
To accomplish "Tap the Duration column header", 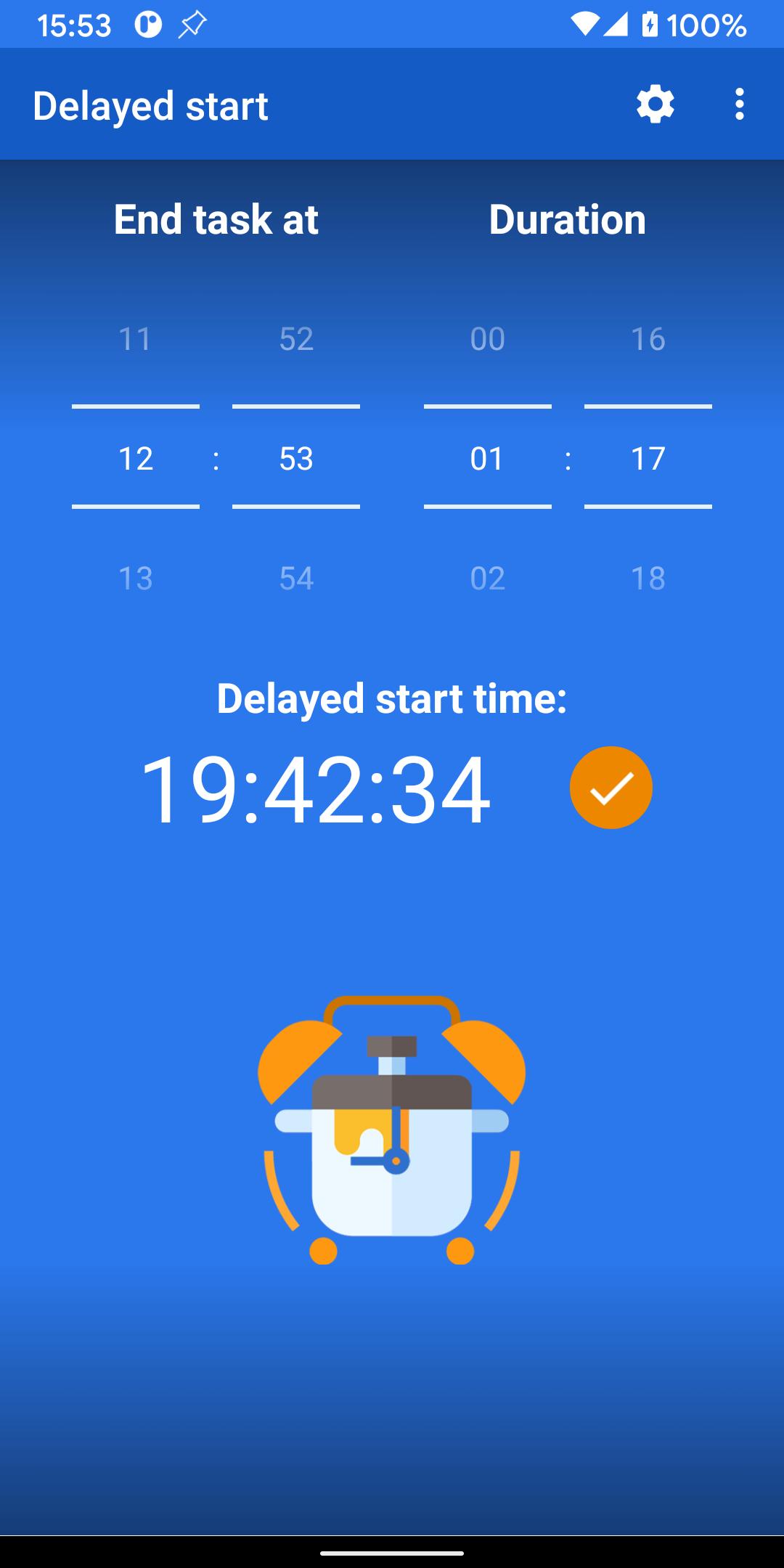I will (x=567, y=219).
